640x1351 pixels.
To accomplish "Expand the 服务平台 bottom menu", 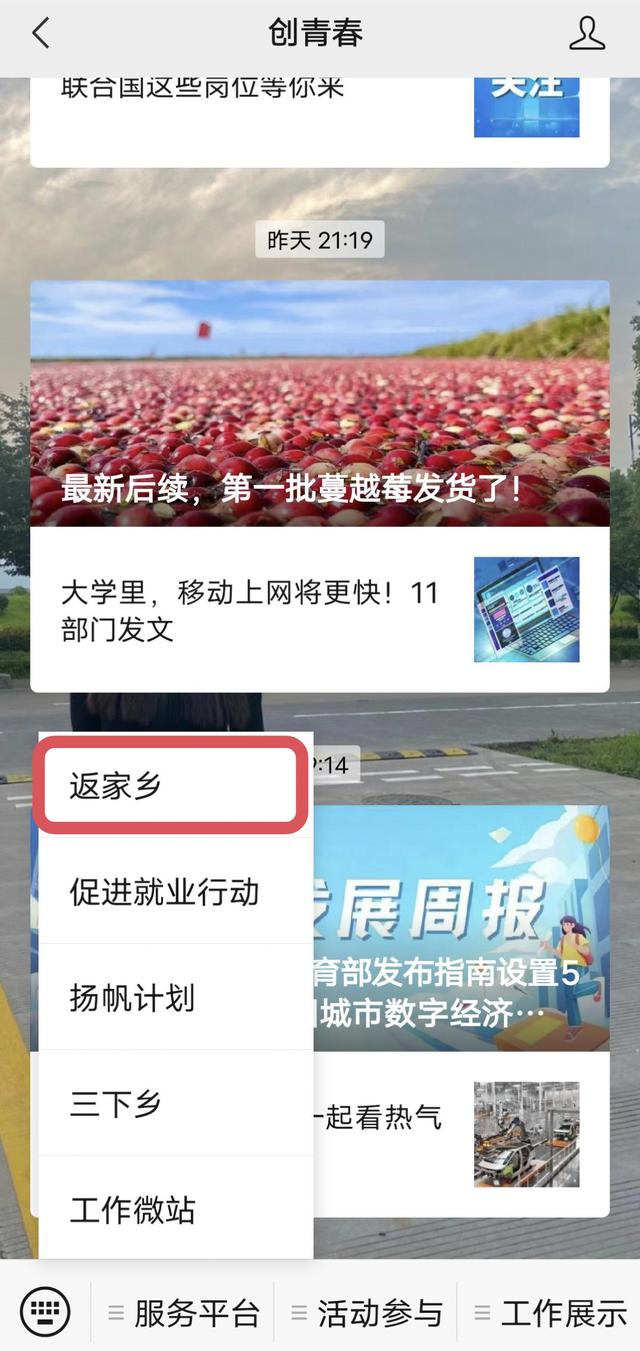I will tap(185, 1313).
